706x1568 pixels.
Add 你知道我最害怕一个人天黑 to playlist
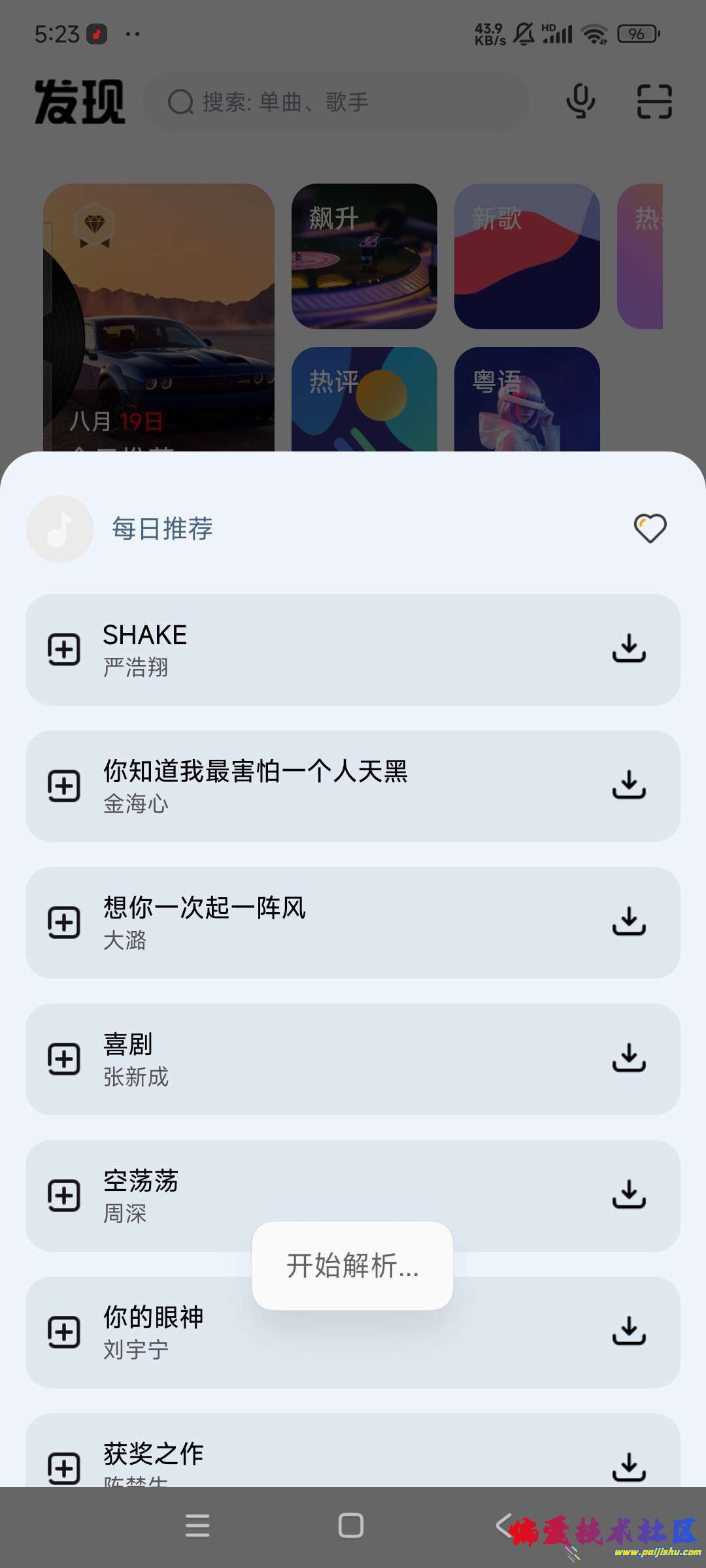64,786
